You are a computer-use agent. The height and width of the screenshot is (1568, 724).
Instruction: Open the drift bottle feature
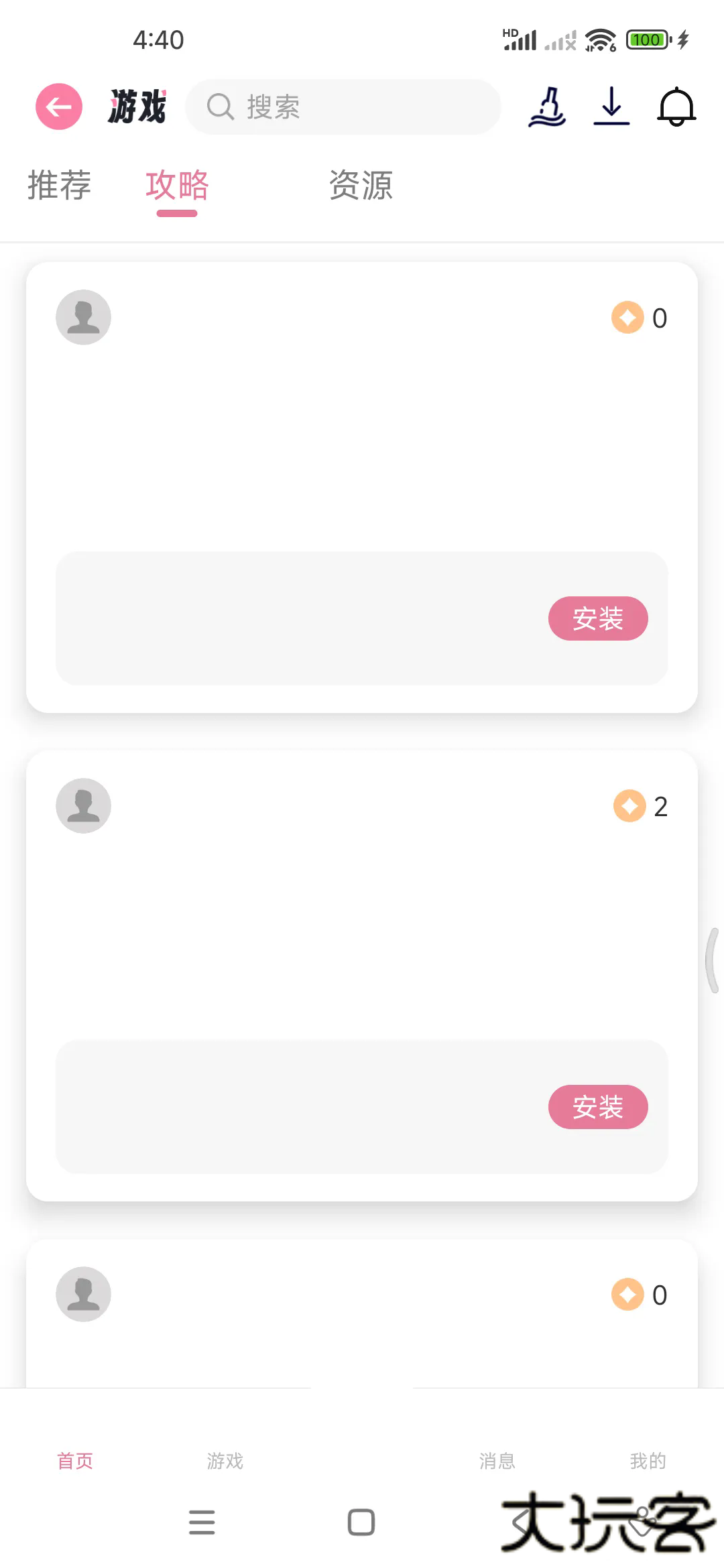[x=546, y=107]
